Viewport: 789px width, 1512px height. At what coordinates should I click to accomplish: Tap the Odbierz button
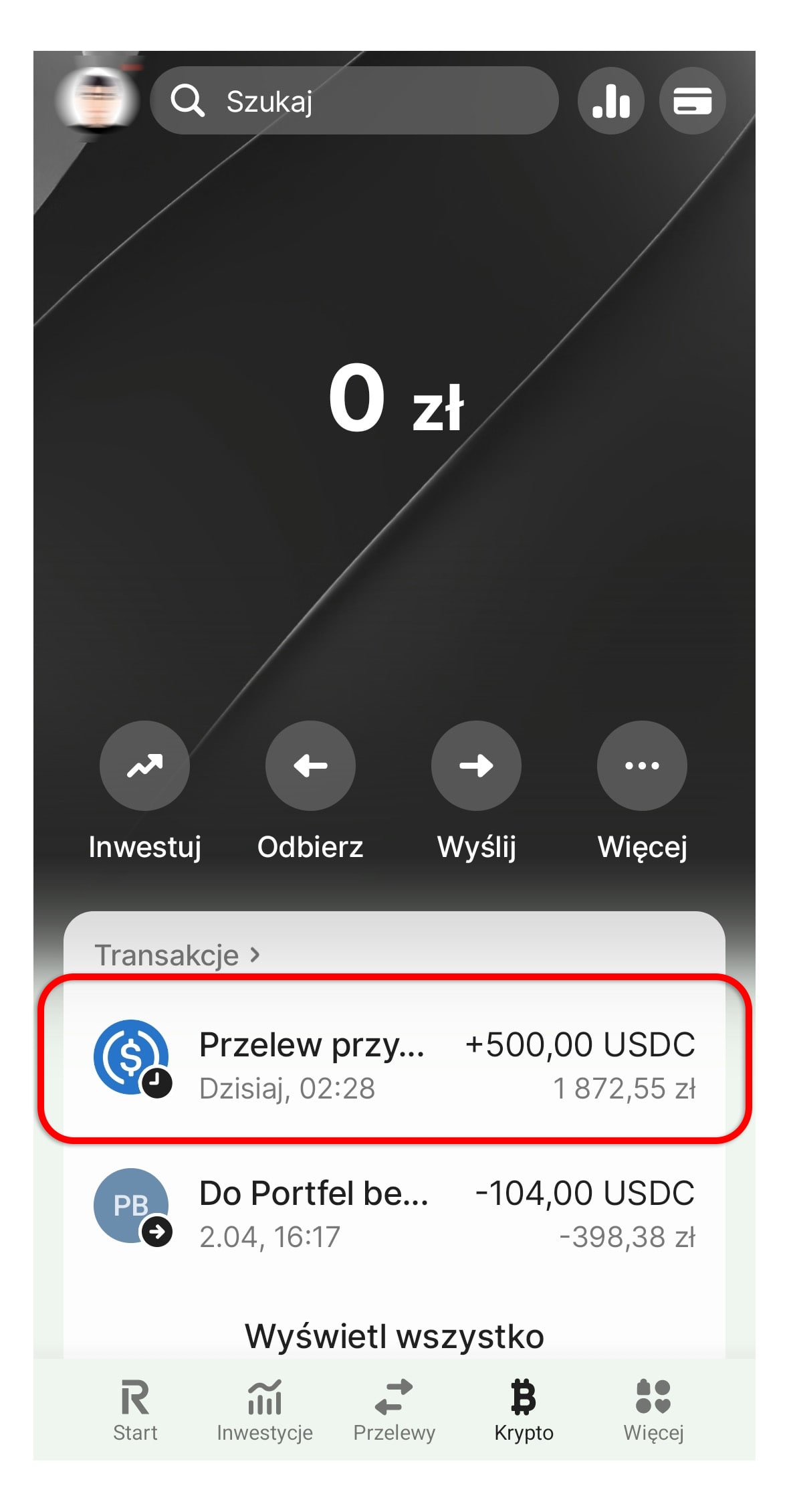point(310,765)
